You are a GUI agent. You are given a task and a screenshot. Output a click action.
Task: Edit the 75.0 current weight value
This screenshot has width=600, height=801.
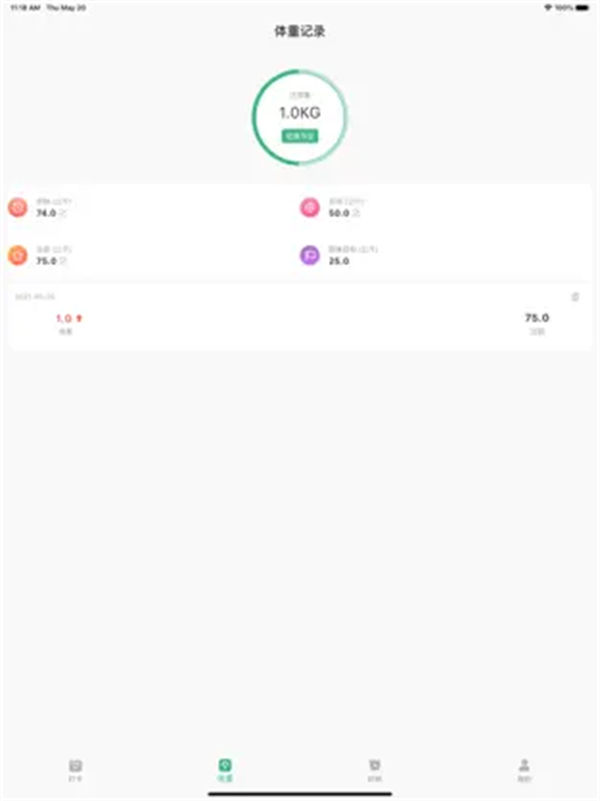(62, 261)
